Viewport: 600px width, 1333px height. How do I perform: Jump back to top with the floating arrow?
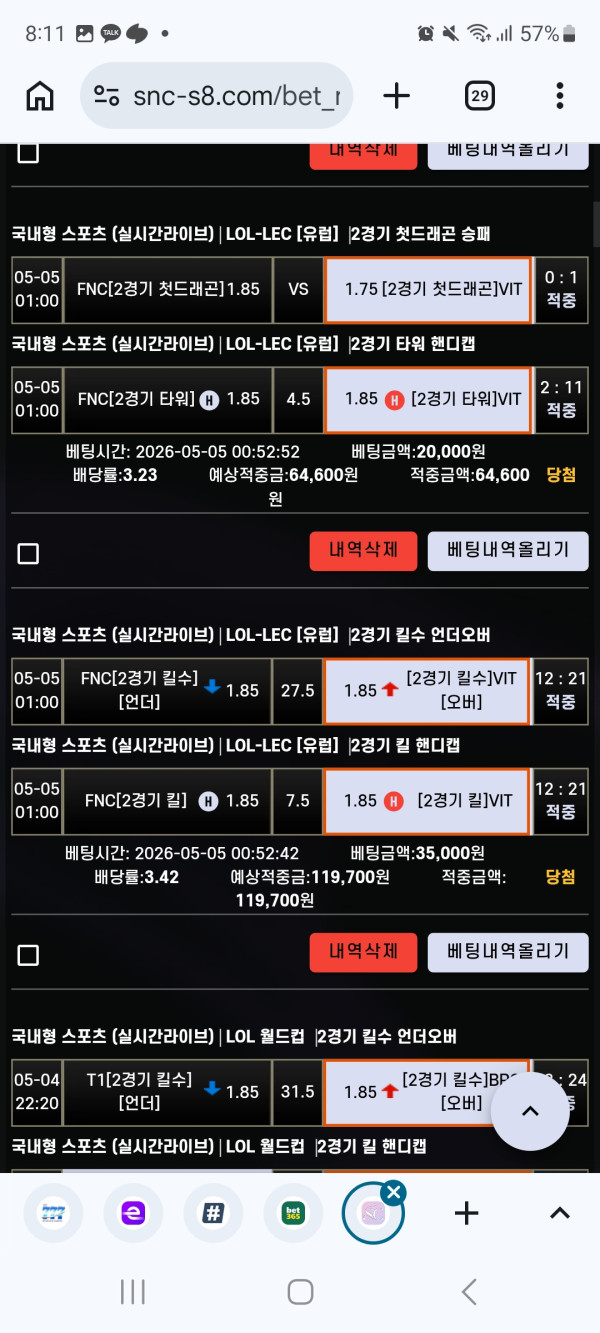tap(530, 1111)
